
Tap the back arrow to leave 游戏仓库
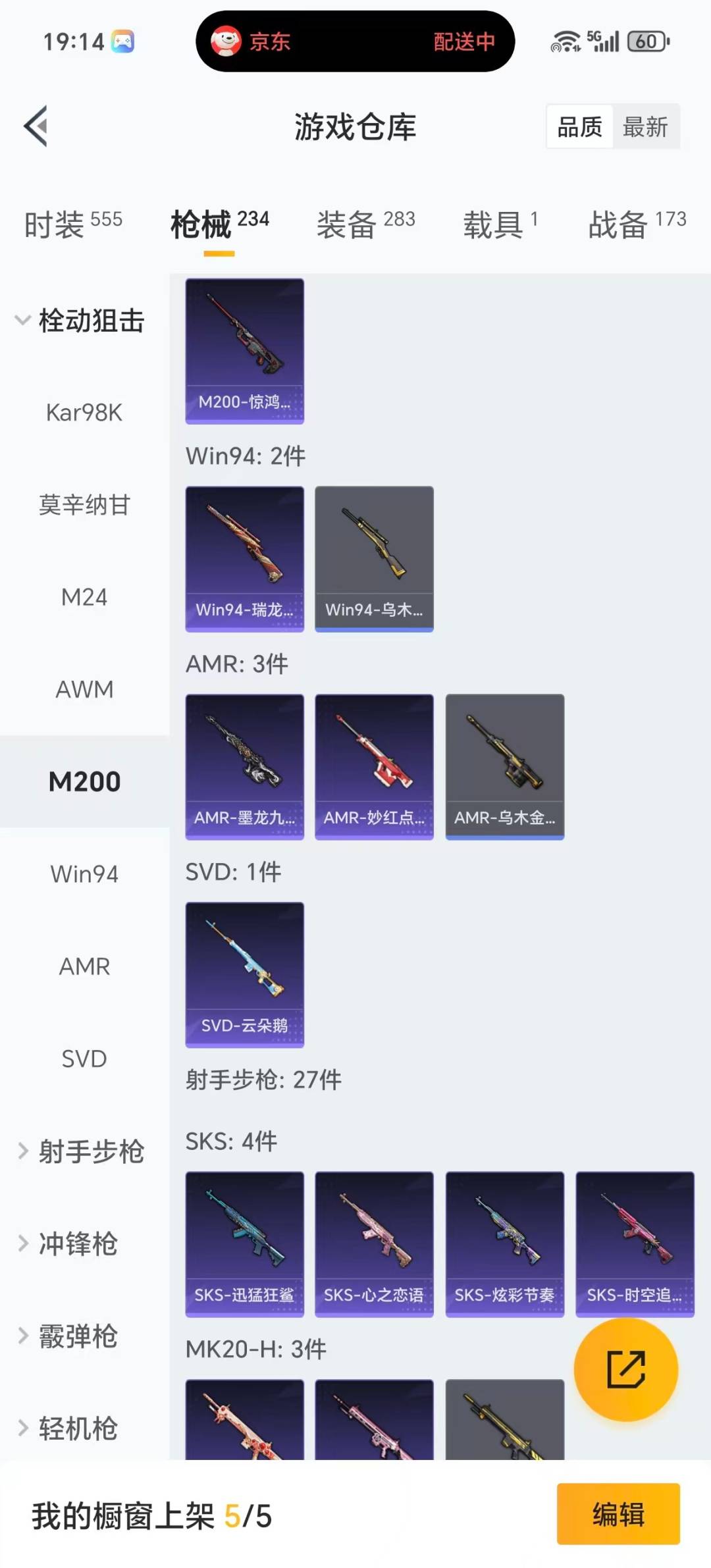coord(36,126)
